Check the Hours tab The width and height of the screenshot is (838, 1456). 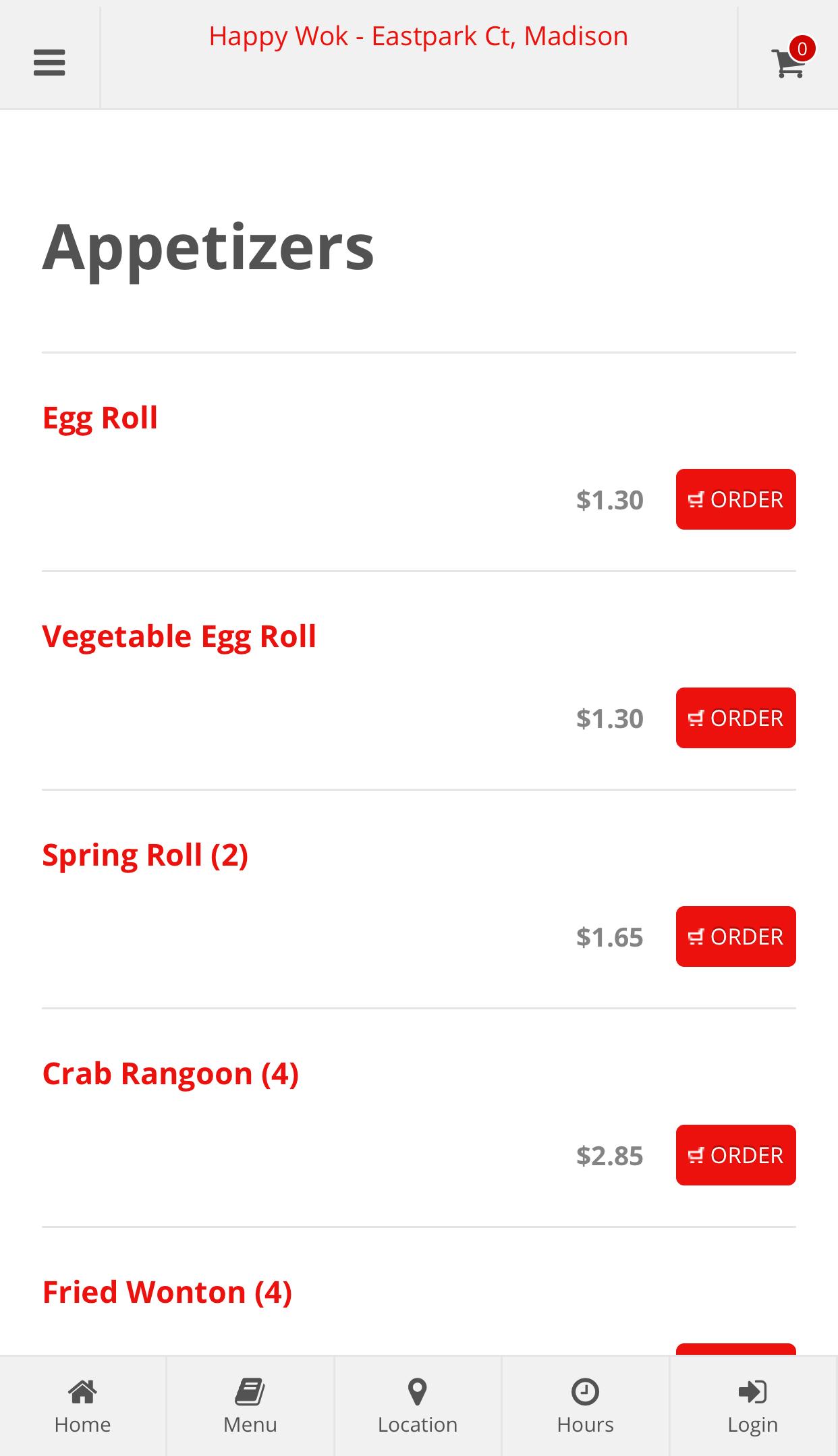point(585,1406)
